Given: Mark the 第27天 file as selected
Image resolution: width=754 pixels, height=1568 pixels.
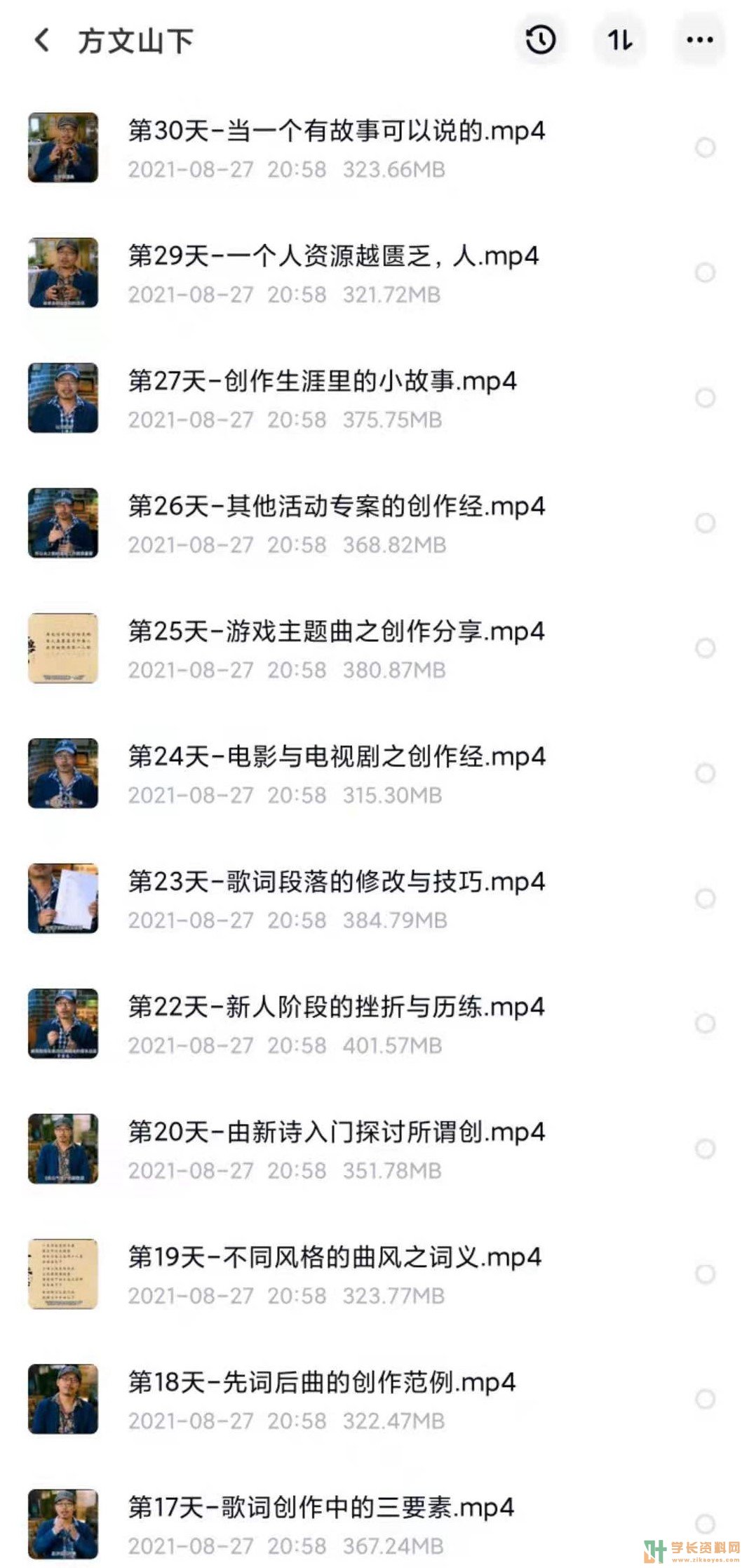Looking at the screenshot, I should coord(704,398).
